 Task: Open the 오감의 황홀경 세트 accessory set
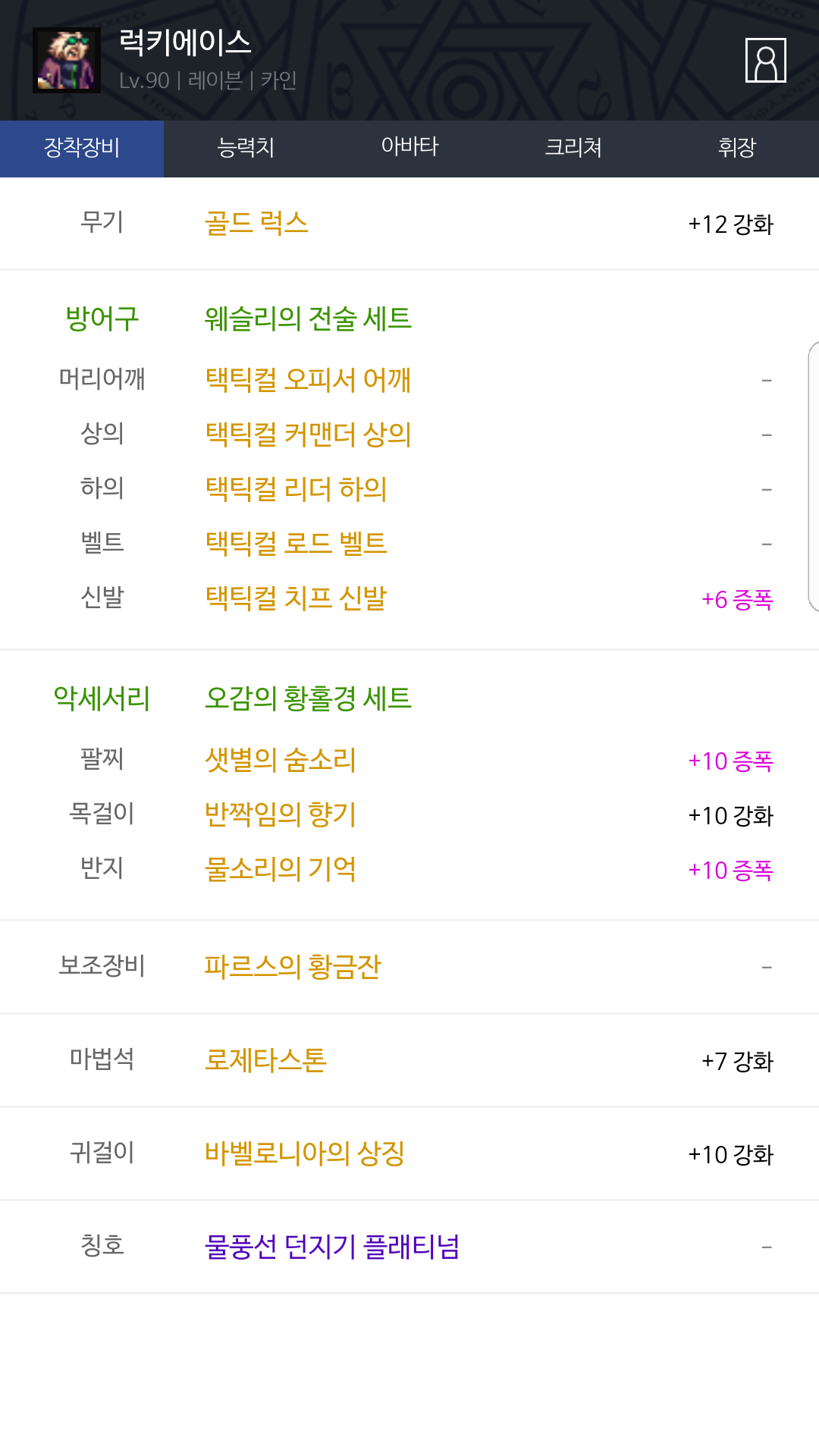click(308, 698)
